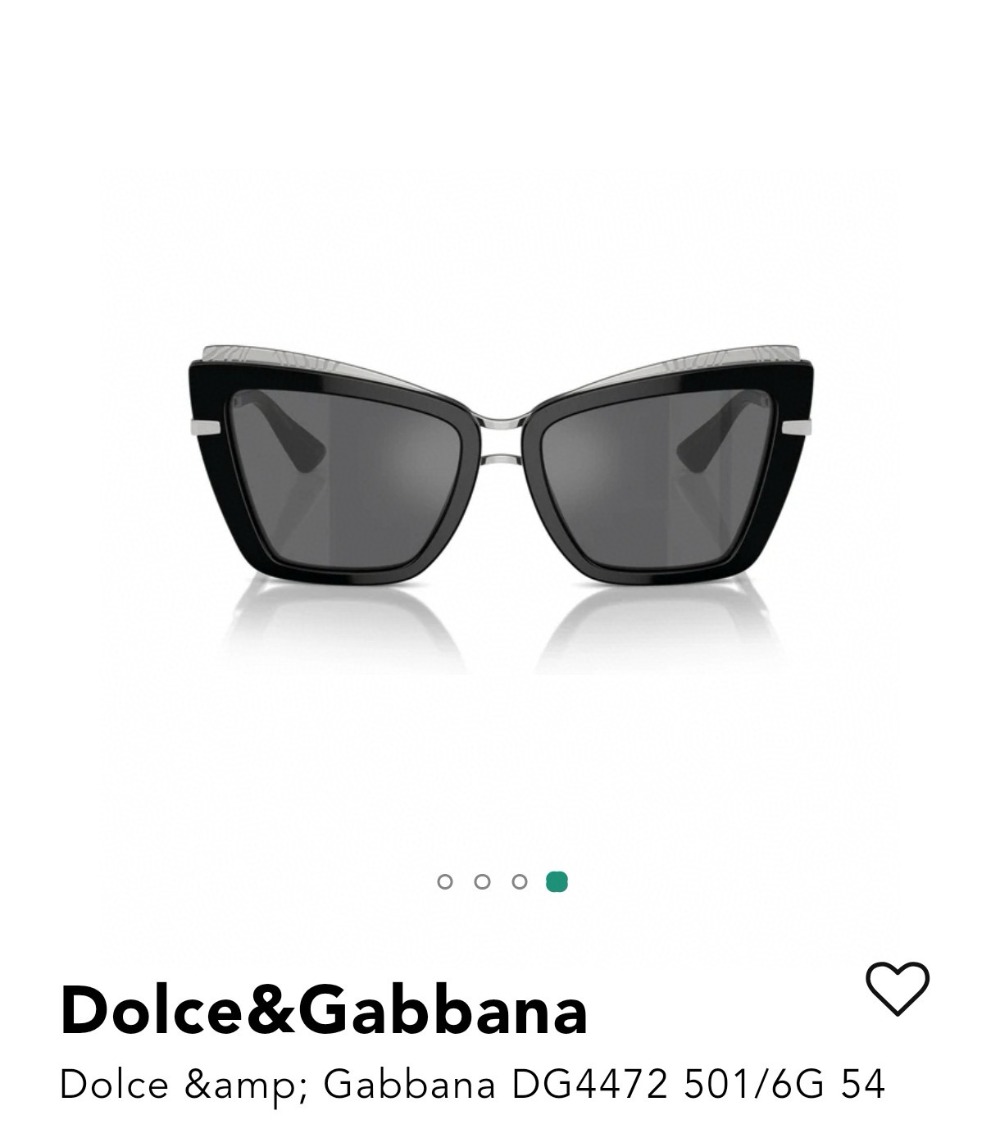
Task: Select the second image indicator dot
Action: [483, 881]
